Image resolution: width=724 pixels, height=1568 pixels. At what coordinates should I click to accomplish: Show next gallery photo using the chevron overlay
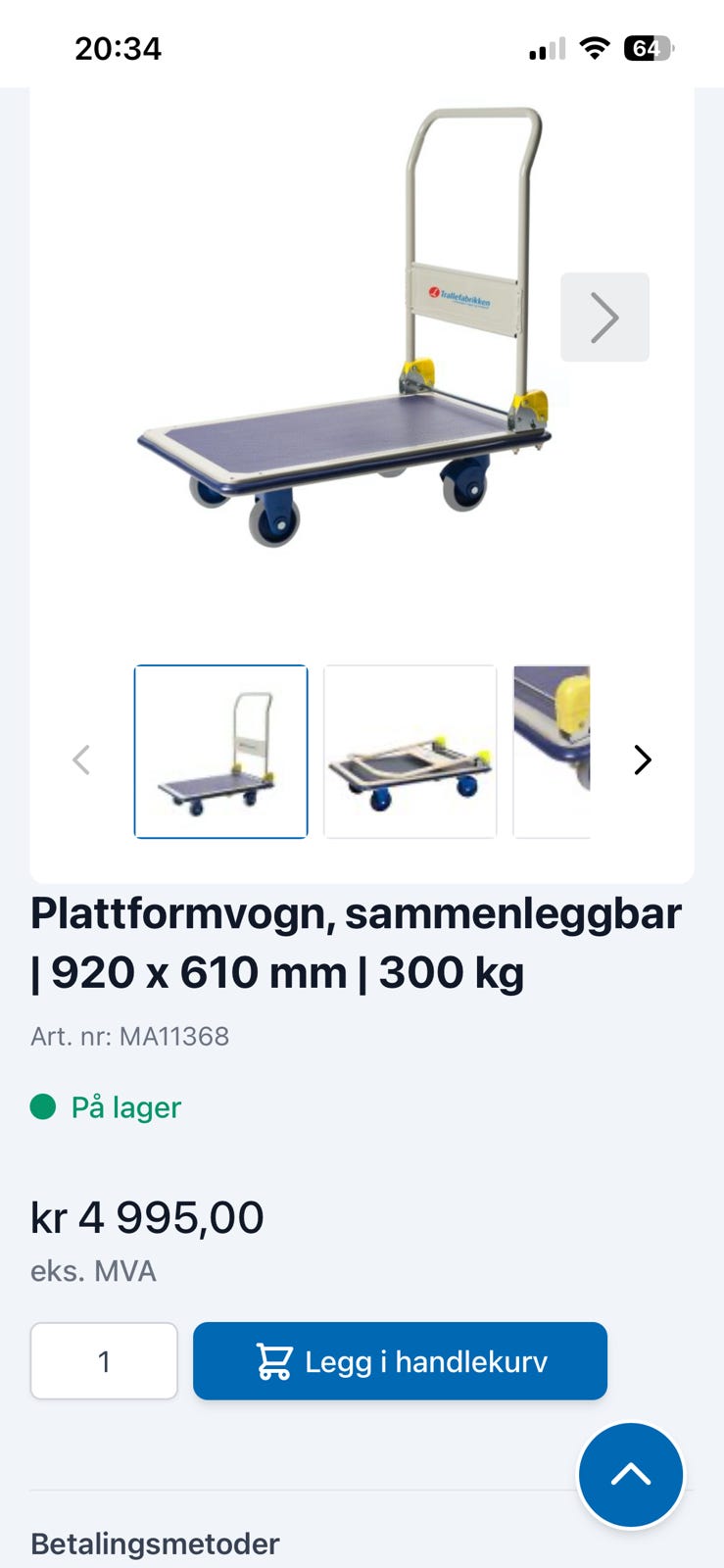[604, 317]
